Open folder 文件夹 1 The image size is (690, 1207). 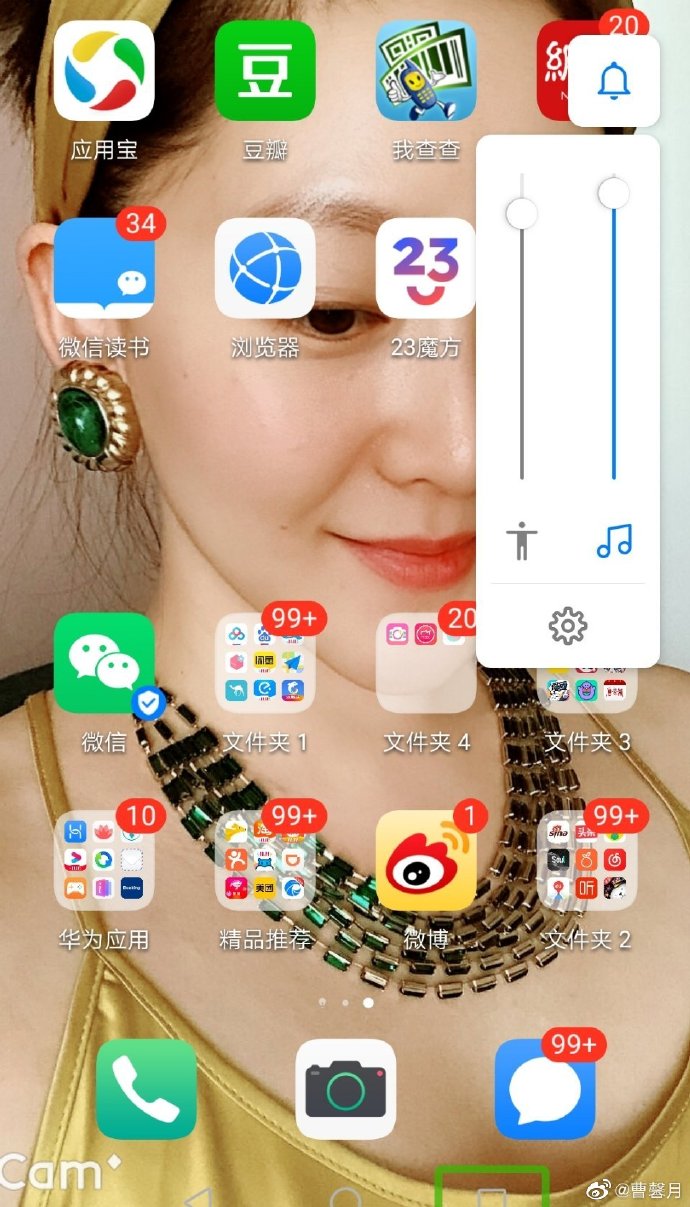[265, 662]
